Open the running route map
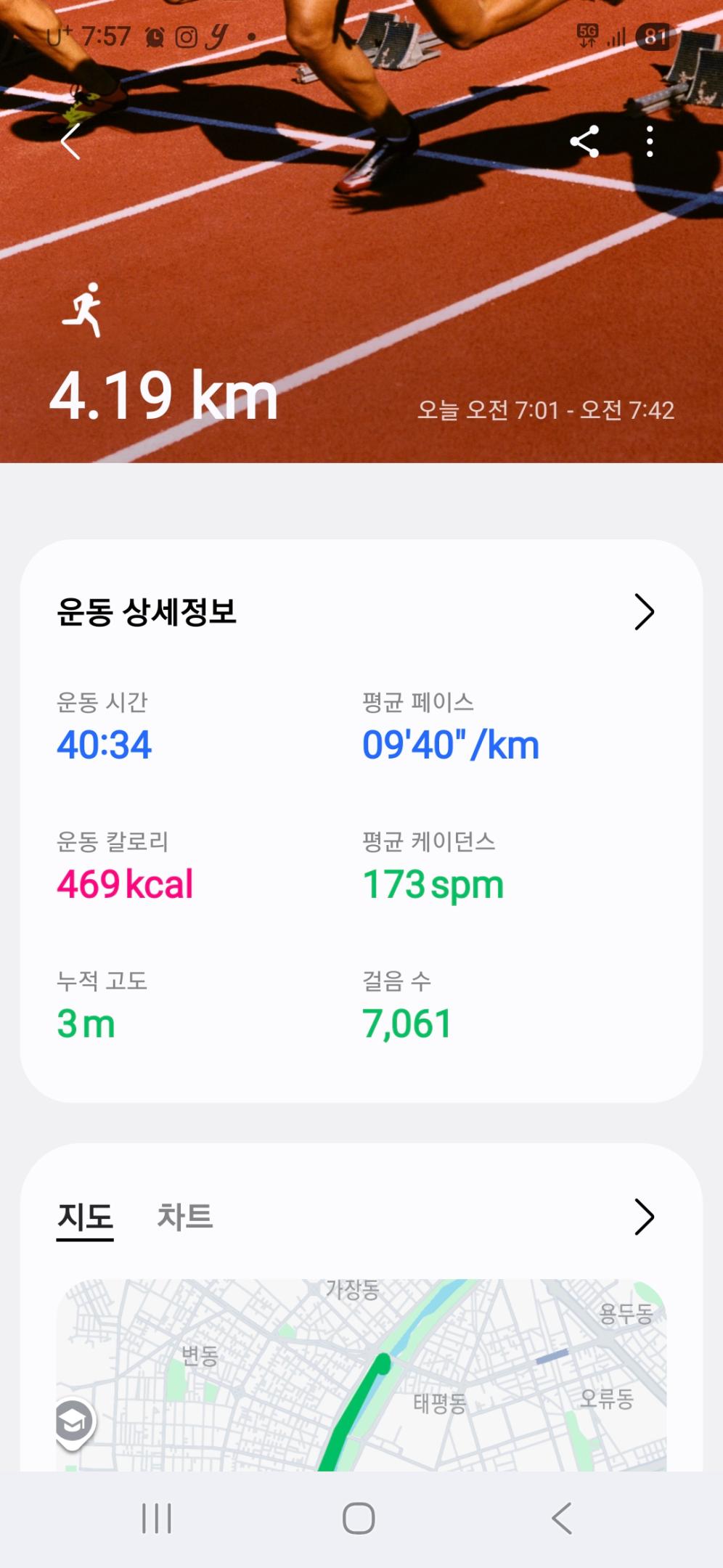The image size is (723, 1568). 361,1376
